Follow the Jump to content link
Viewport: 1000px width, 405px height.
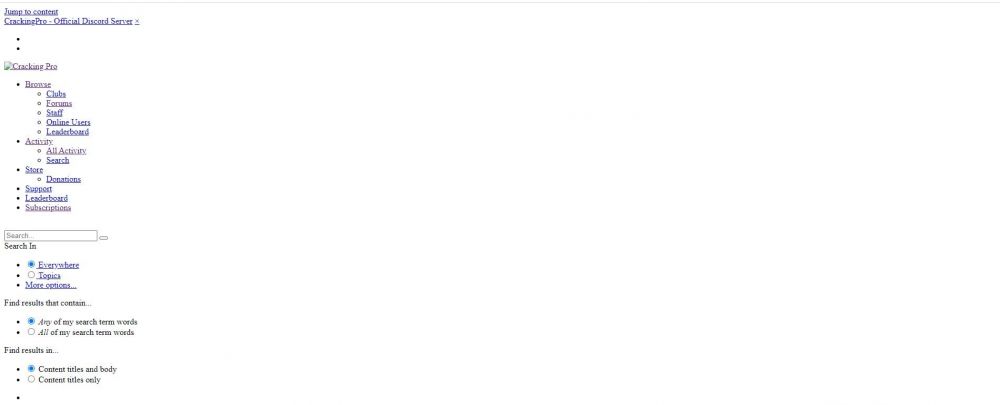pyautogui.click(x=31, y=12)
